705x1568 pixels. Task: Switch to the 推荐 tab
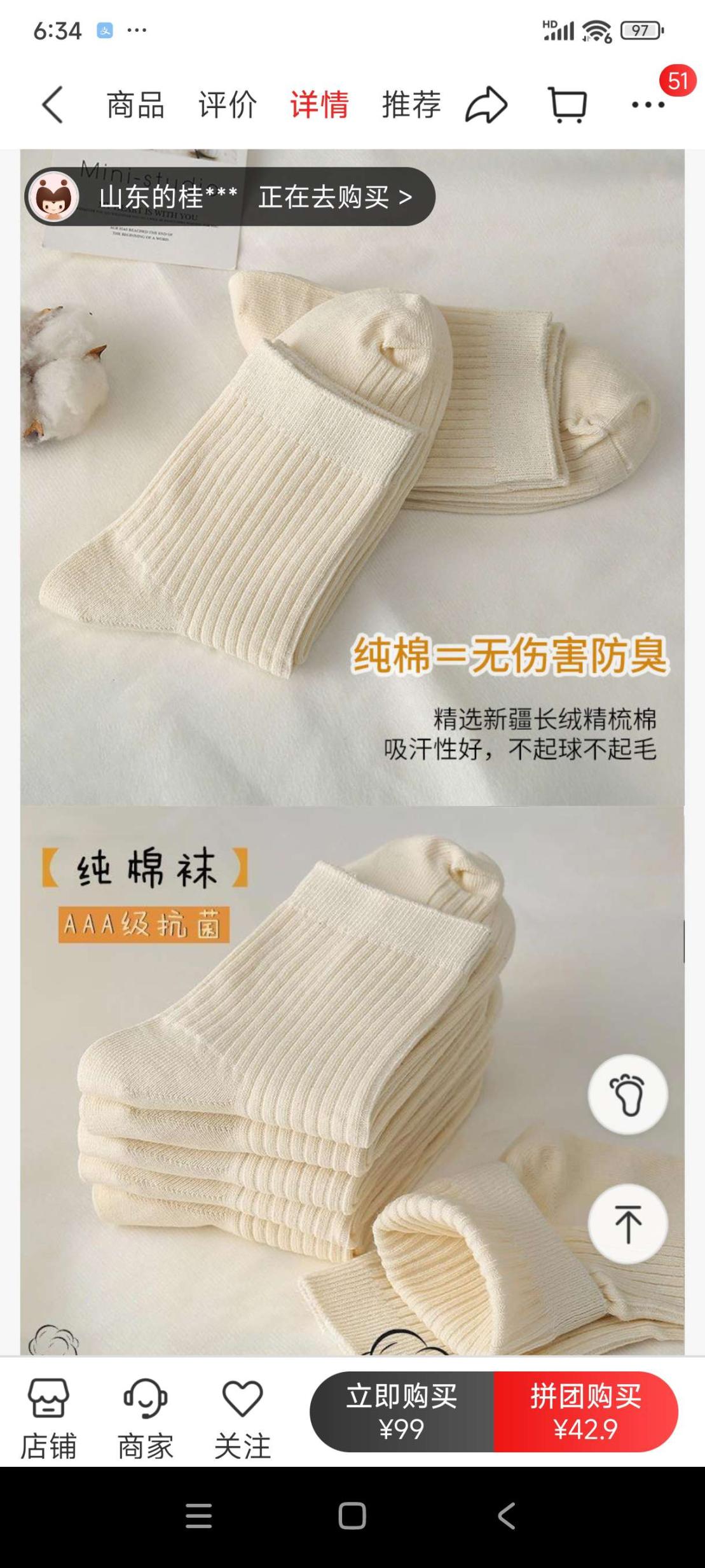(x=411, y=105)
